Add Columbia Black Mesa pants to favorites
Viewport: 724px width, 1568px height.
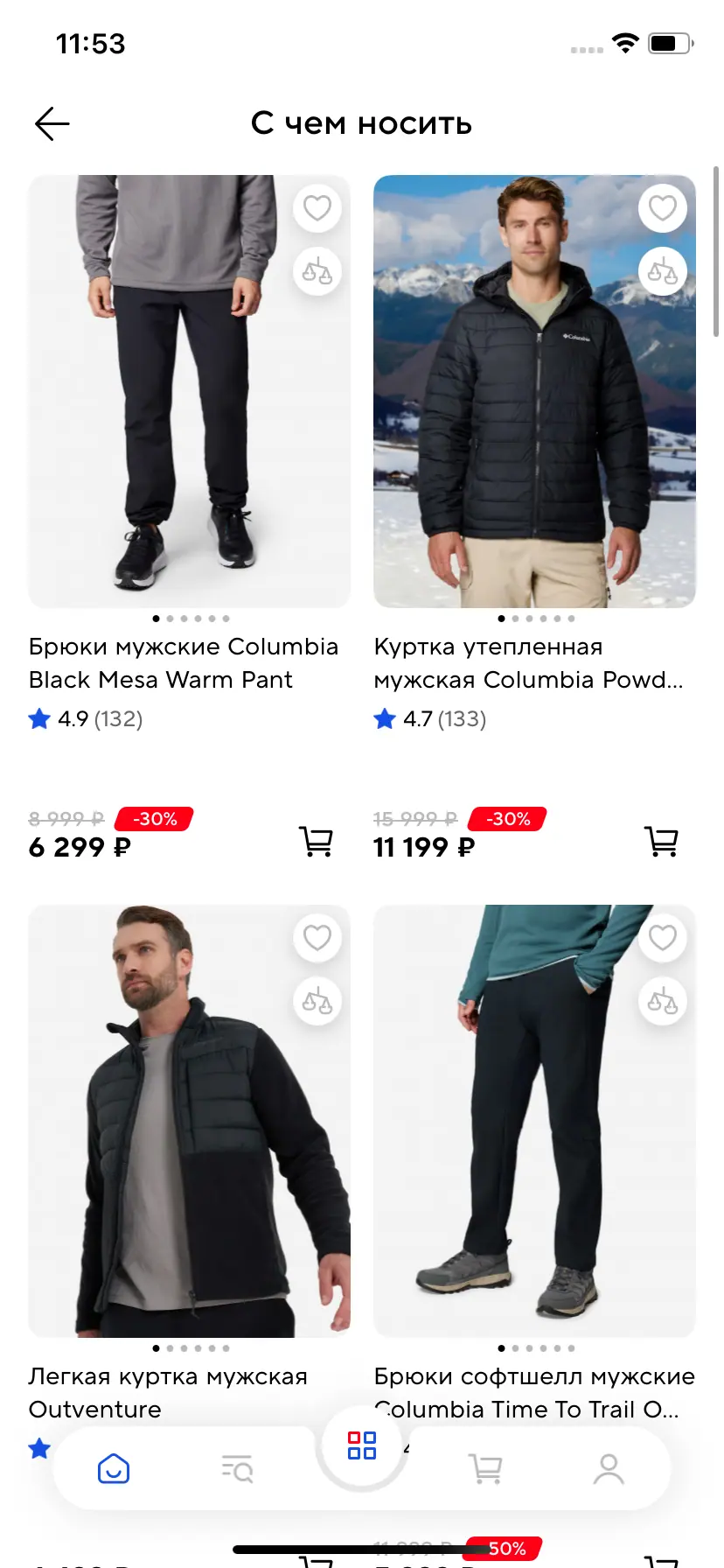tap(317, 208)
